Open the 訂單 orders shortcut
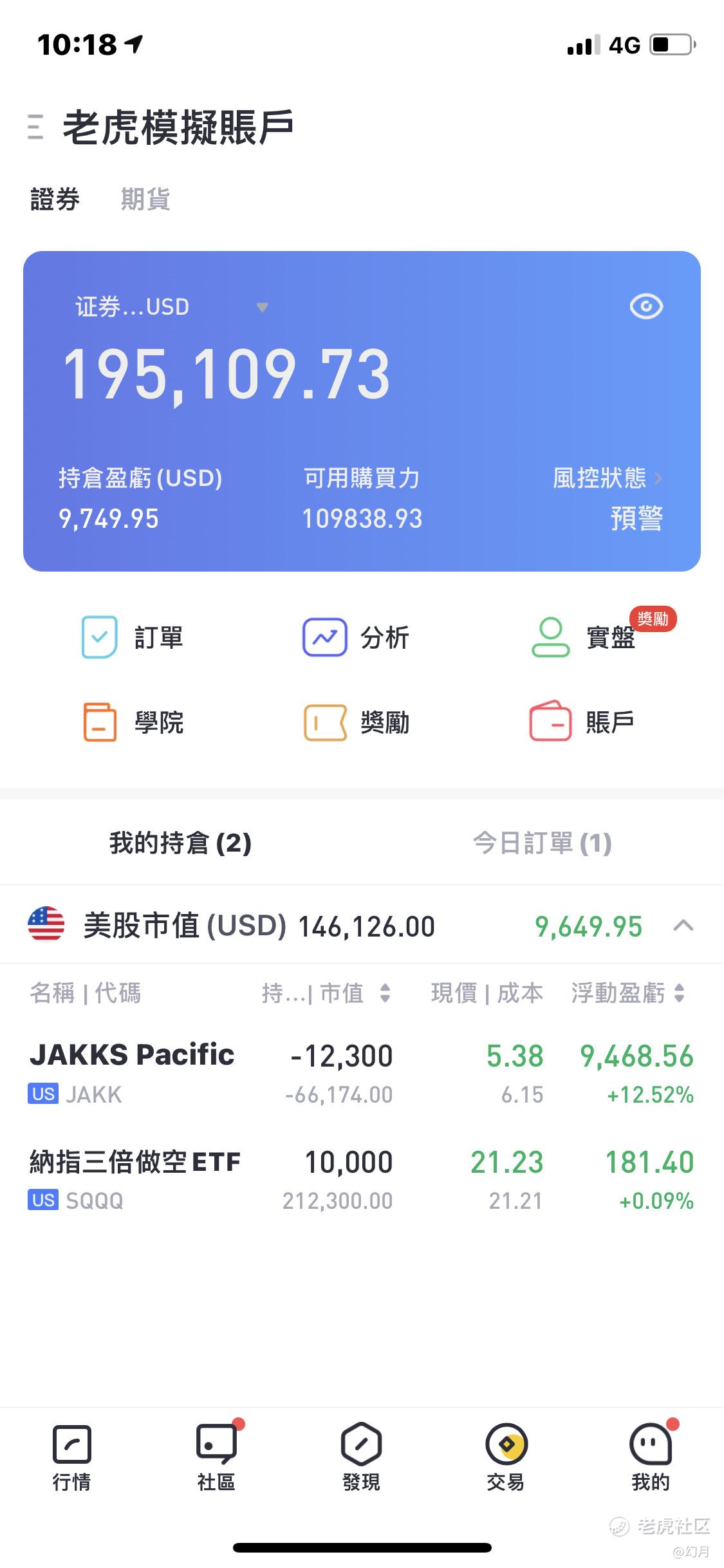Image resolution: width=724 pixels, height=1568 pixels. (x=133, y=637)
